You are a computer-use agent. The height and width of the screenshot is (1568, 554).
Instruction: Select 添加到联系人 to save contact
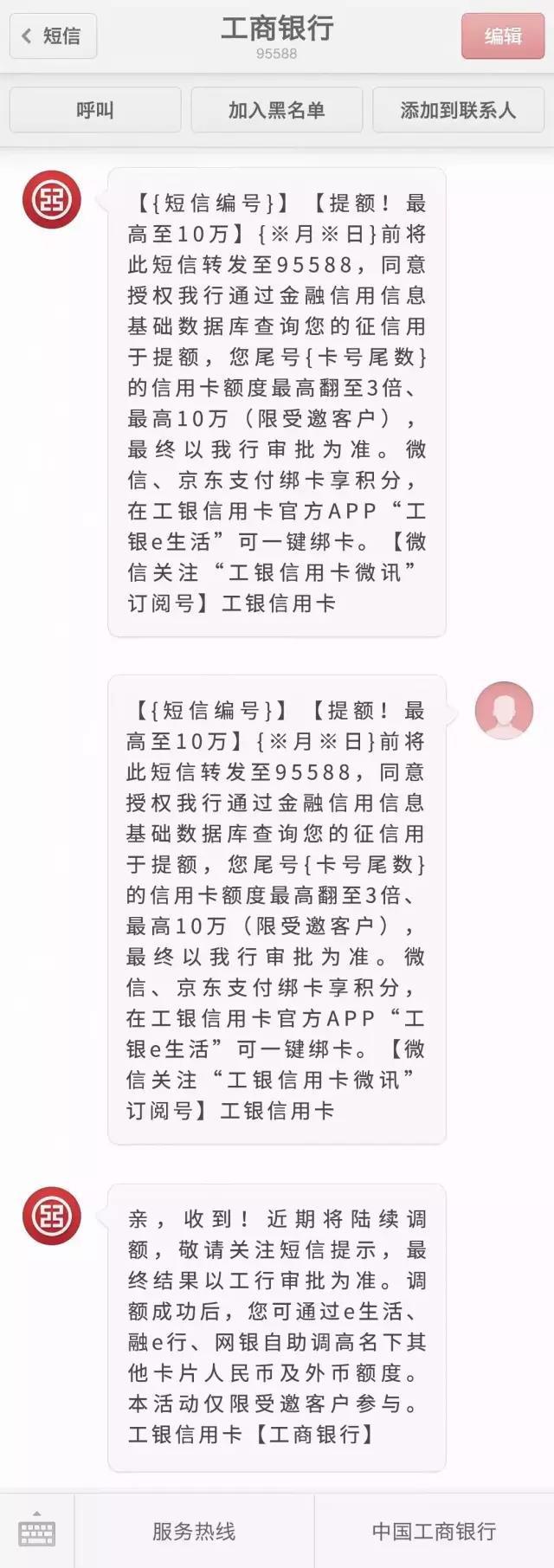coord(458,110)
